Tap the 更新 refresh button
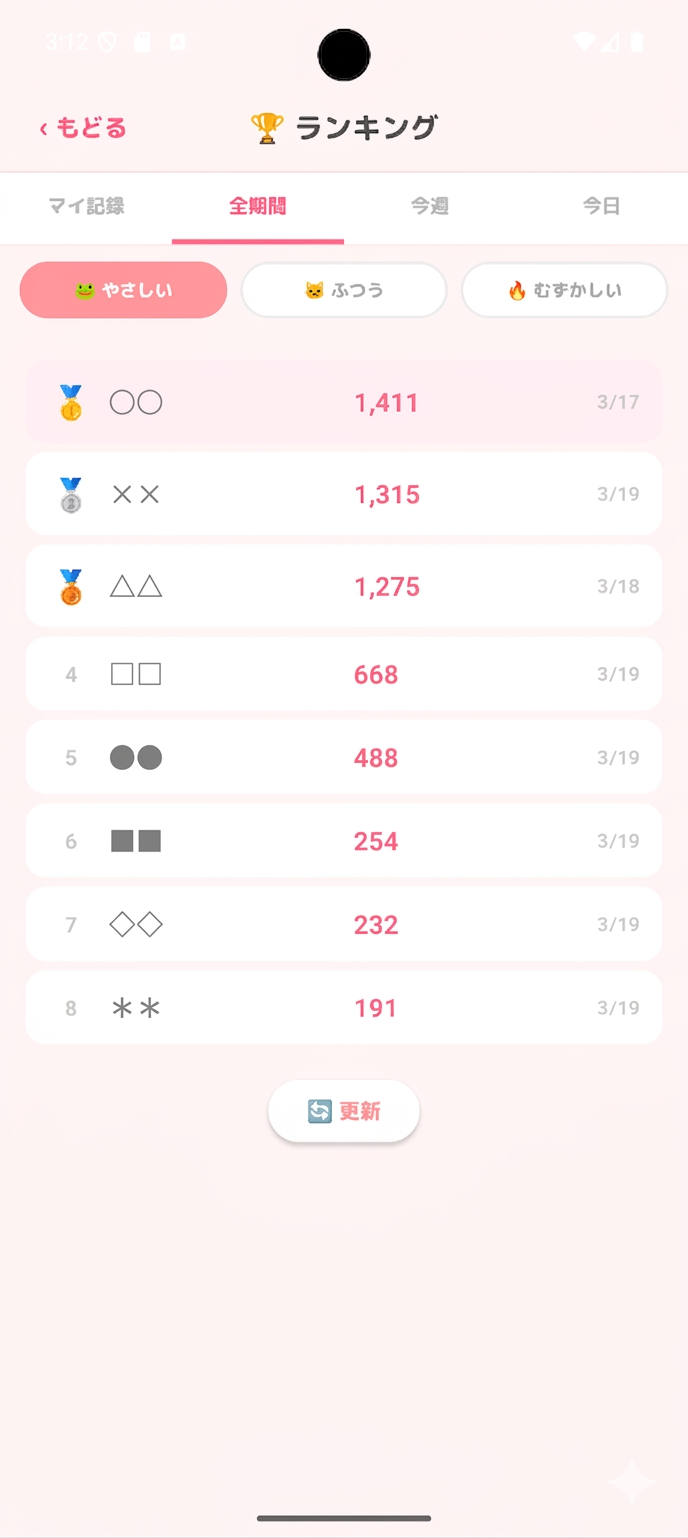Viewport: 688px width, 1538px height. (344, 1111)
